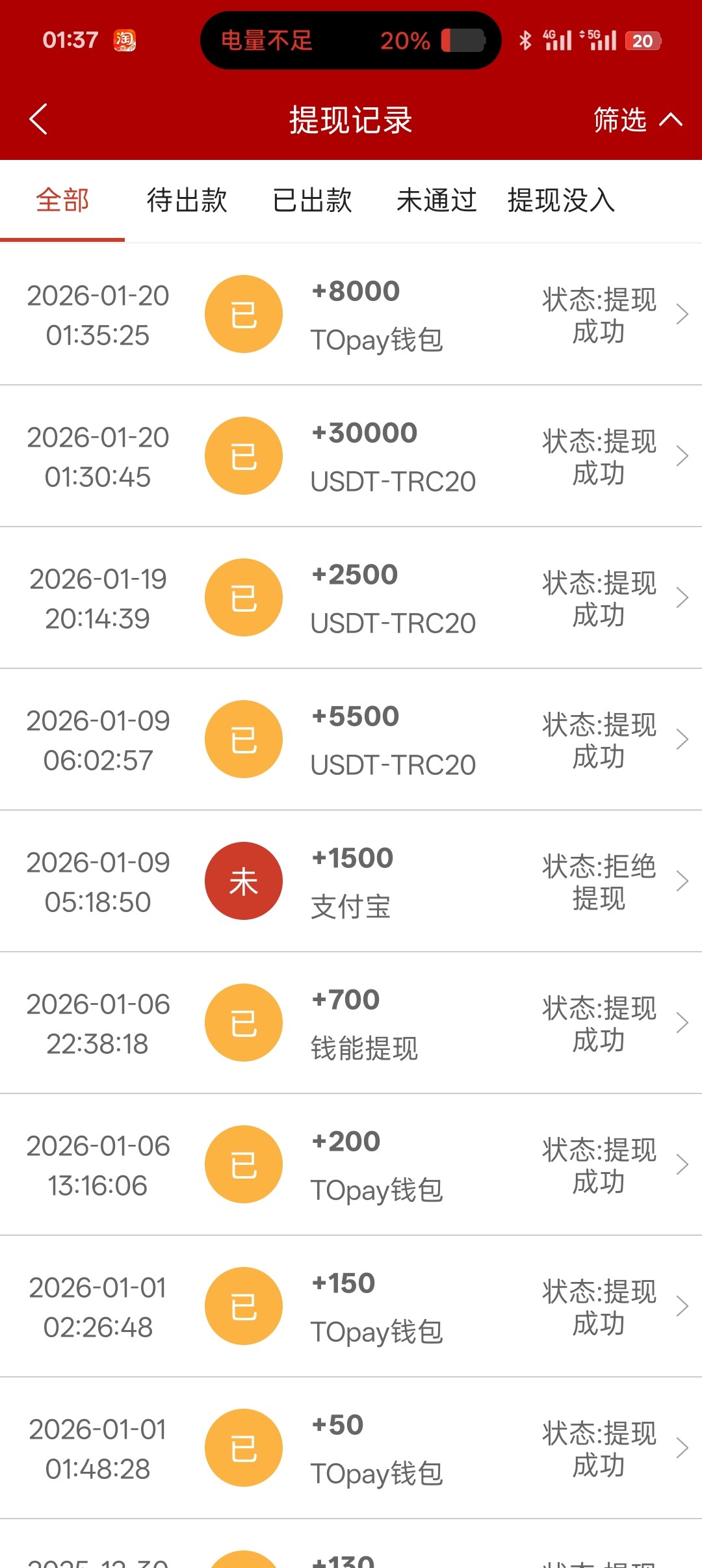Switch to the 全部 tab
This screenshot has height=1568, width=702.
pos(62,200)
